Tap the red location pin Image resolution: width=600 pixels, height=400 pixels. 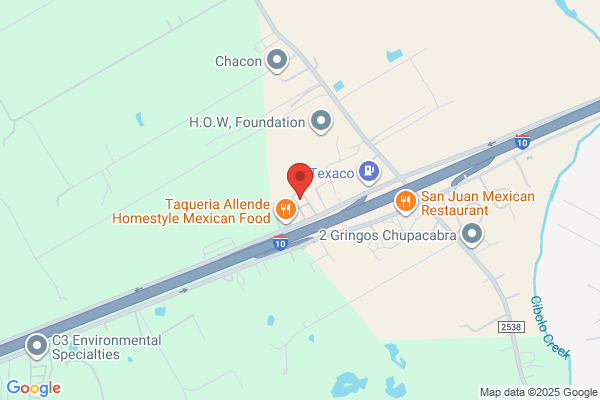pos(300,180)
